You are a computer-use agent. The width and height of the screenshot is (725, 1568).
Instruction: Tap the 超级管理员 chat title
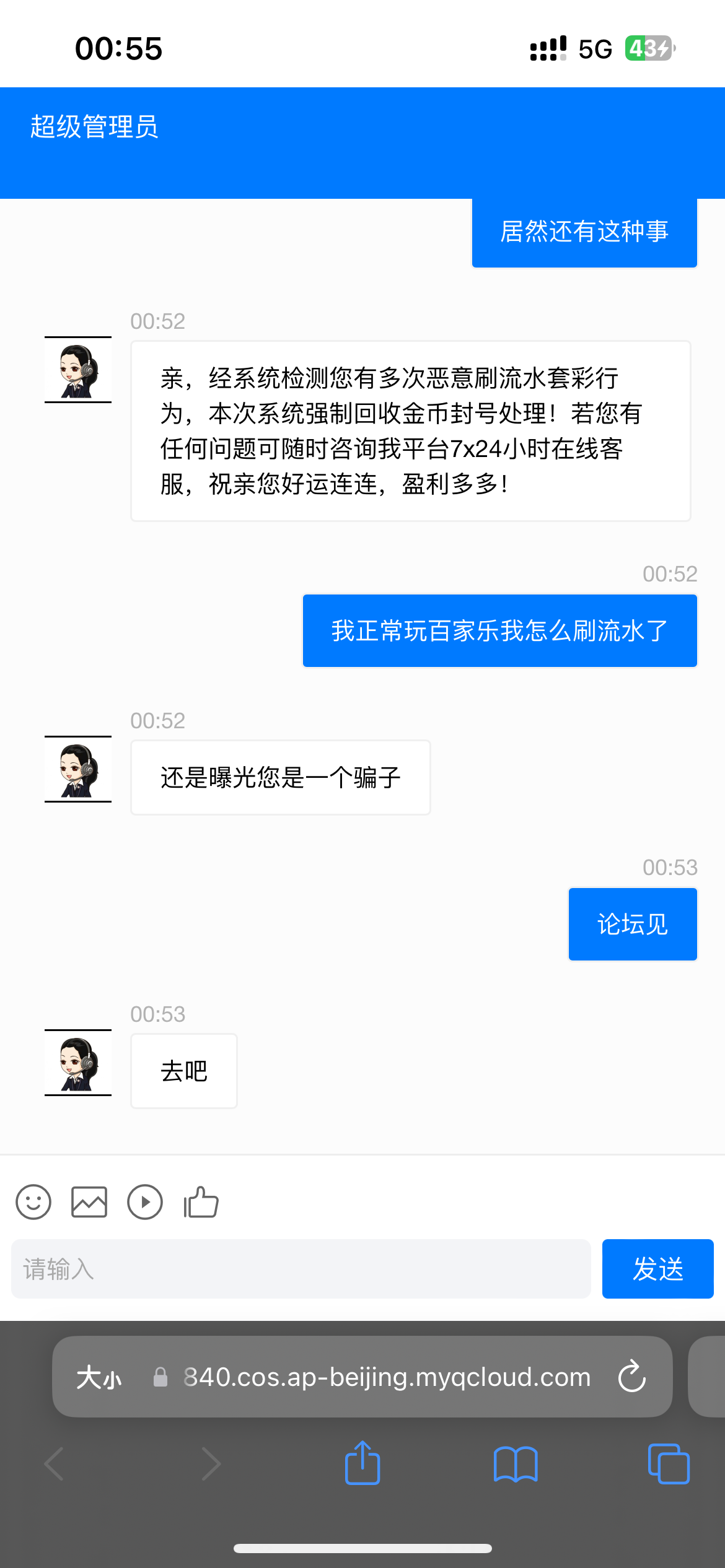coord(94,126)
